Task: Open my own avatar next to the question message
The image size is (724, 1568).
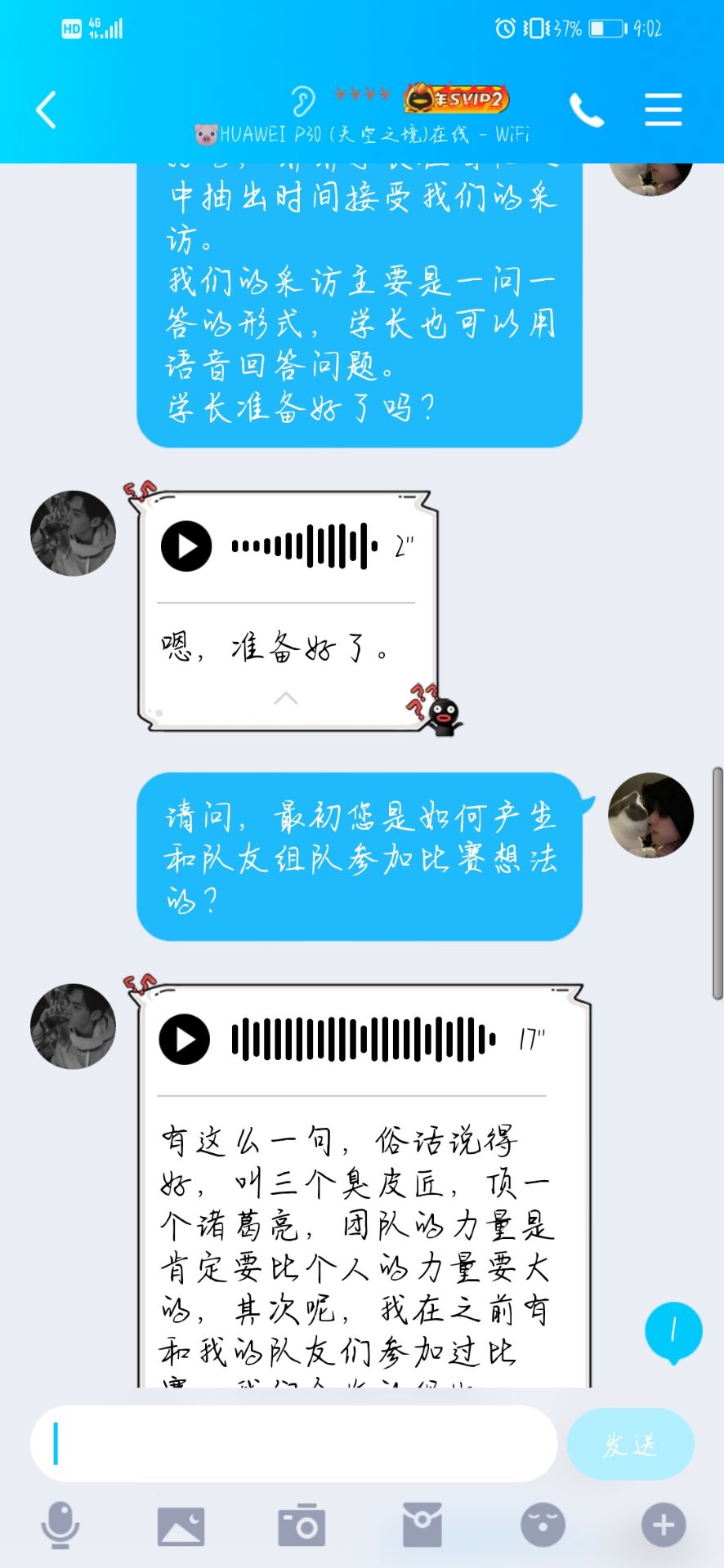Action: coord(650,815)
